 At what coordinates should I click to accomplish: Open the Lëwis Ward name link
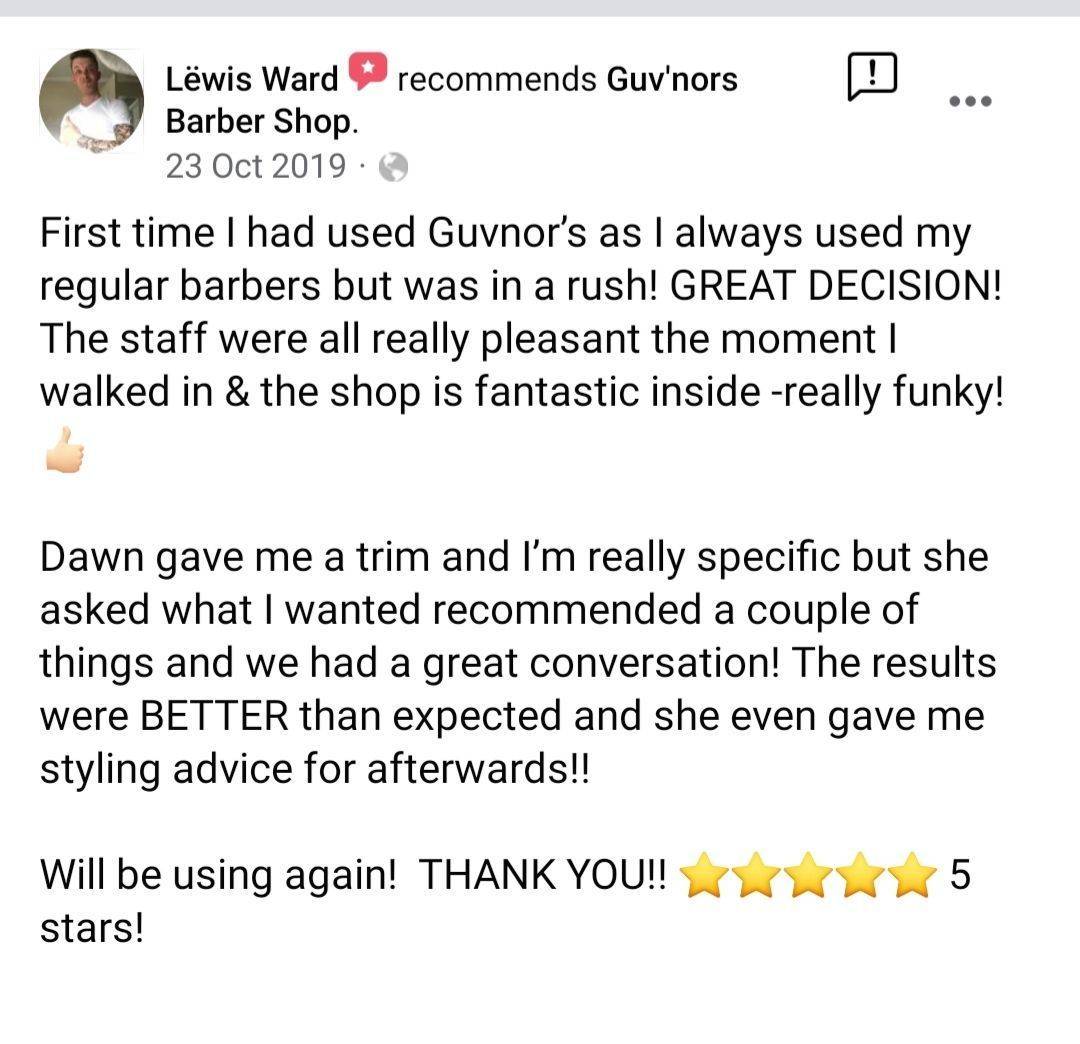click(252, 78)
